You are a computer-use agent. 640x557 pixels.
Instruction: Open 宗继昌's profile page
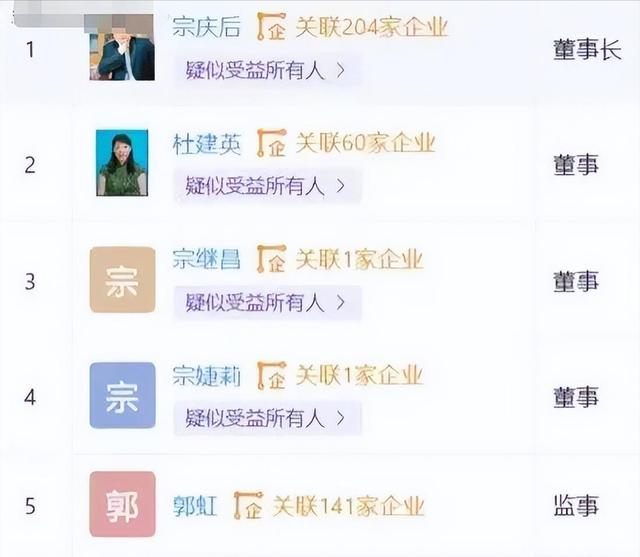click(x=206, y=260)
